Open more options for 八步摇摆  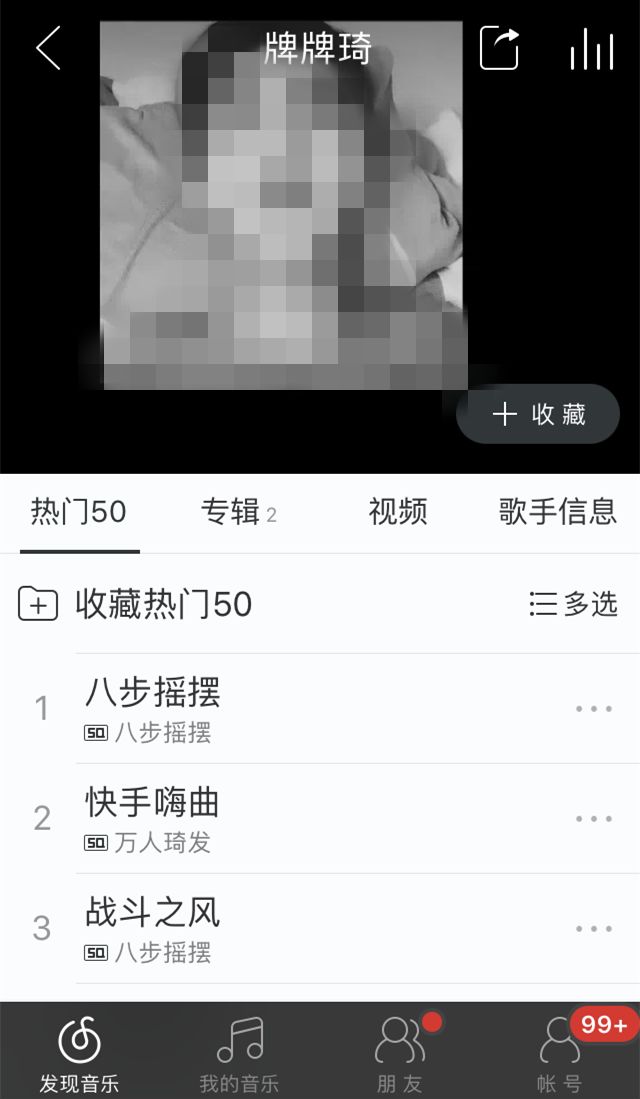click(x=594, y=708)
